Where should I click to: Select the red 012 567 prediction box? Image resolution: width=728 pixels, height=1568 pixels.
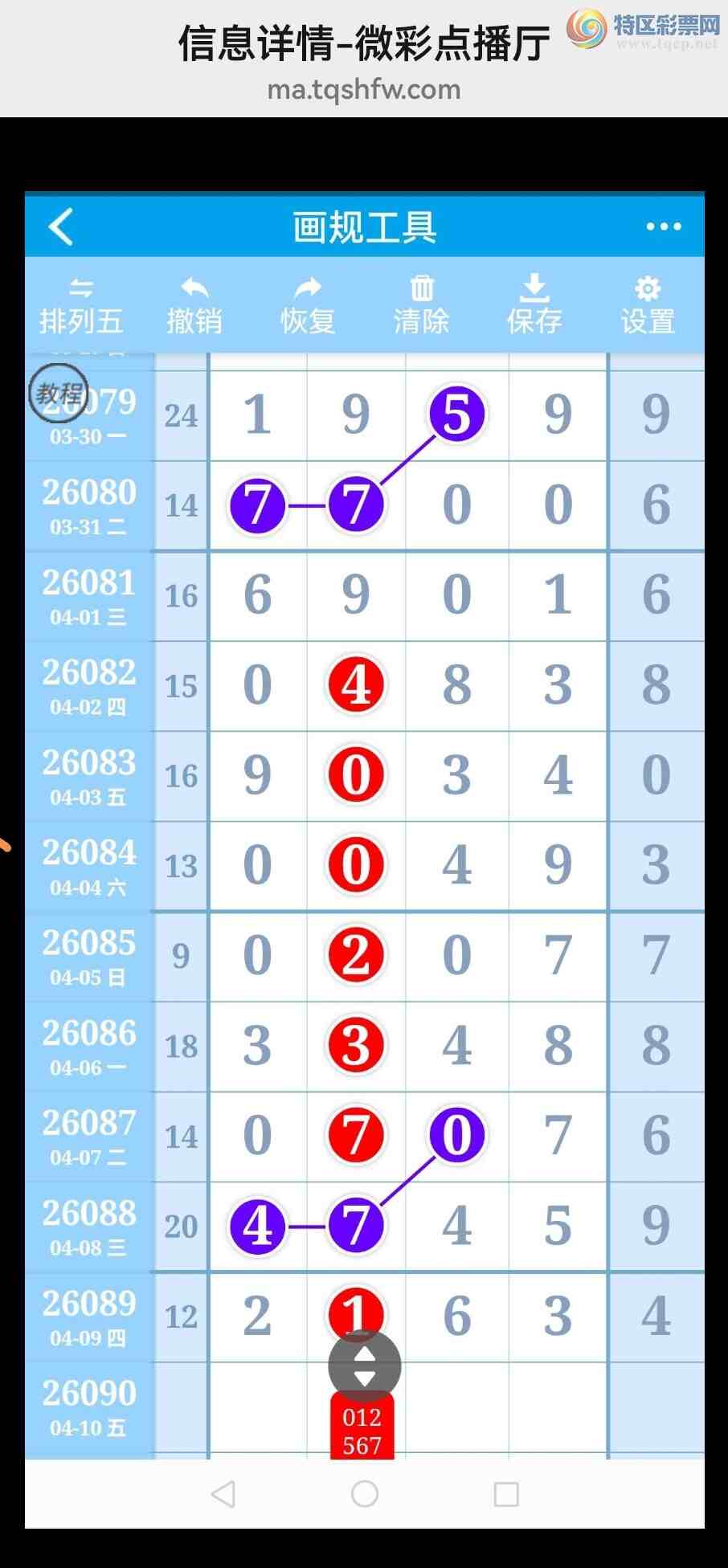tap(362, 1431)
